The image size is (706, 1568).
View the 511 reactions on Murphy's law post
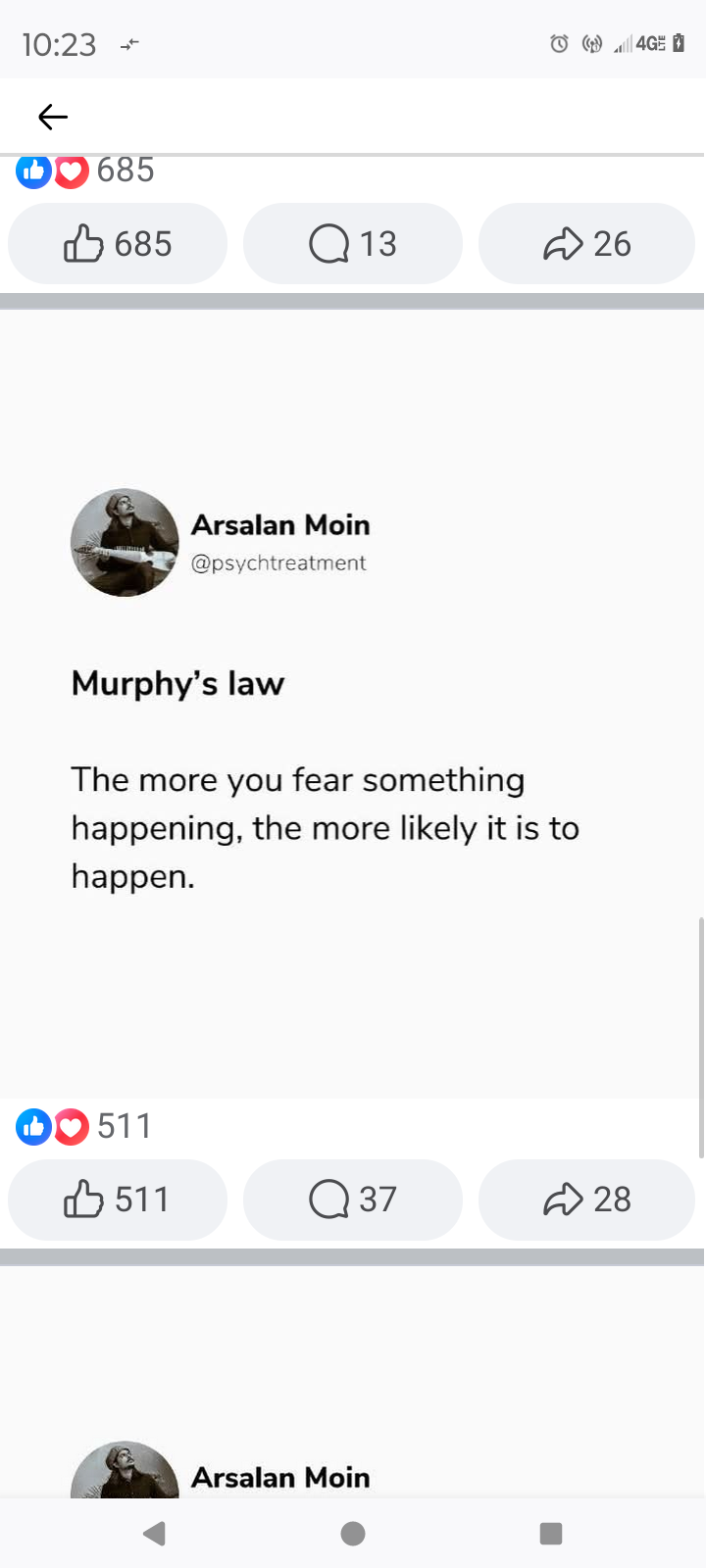(x=84, y=1126)
